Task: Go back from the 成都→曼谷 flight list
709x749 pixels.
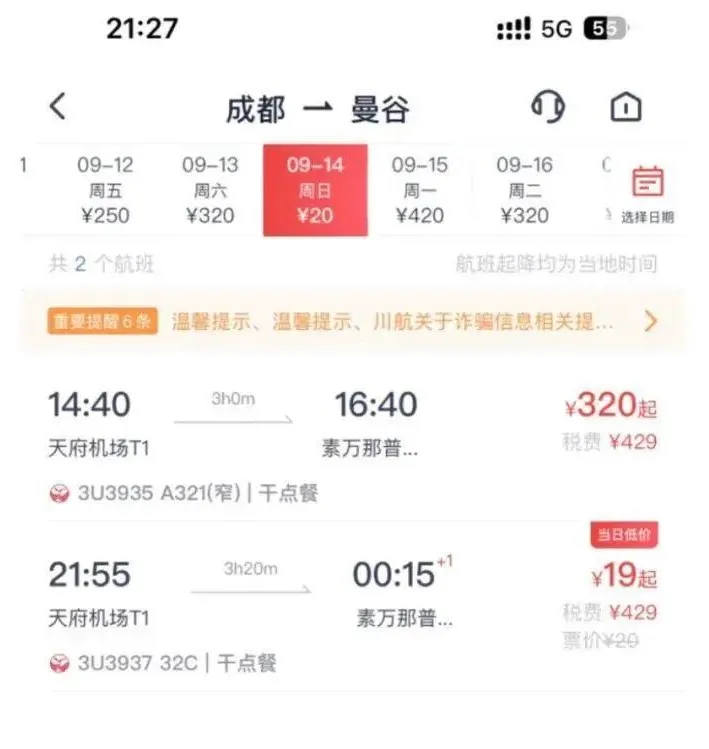Action: (x=58, y=107)
